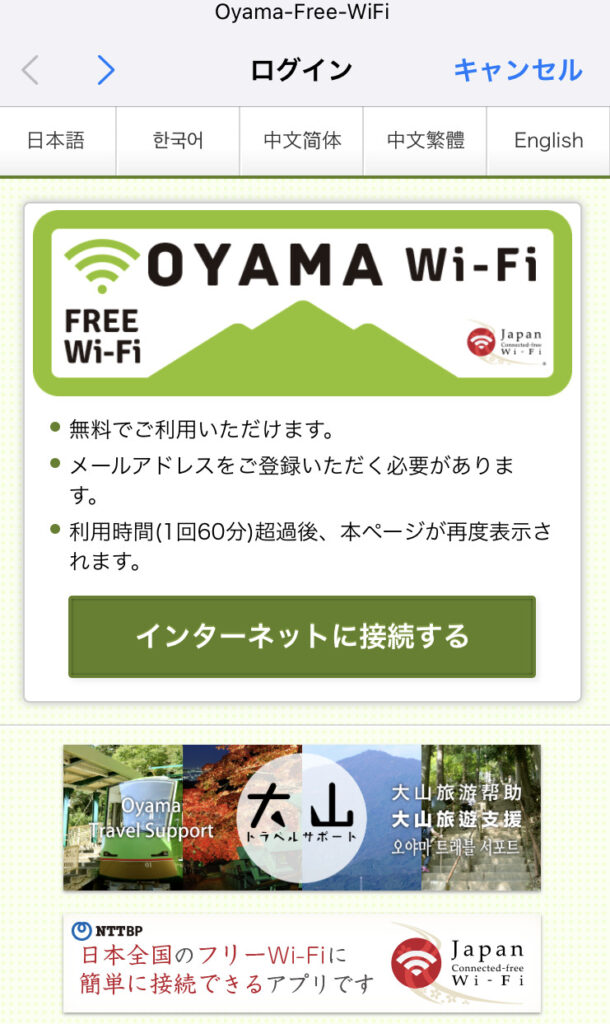
Task: Go back with the left arrow
Action: tap(30, 70)
